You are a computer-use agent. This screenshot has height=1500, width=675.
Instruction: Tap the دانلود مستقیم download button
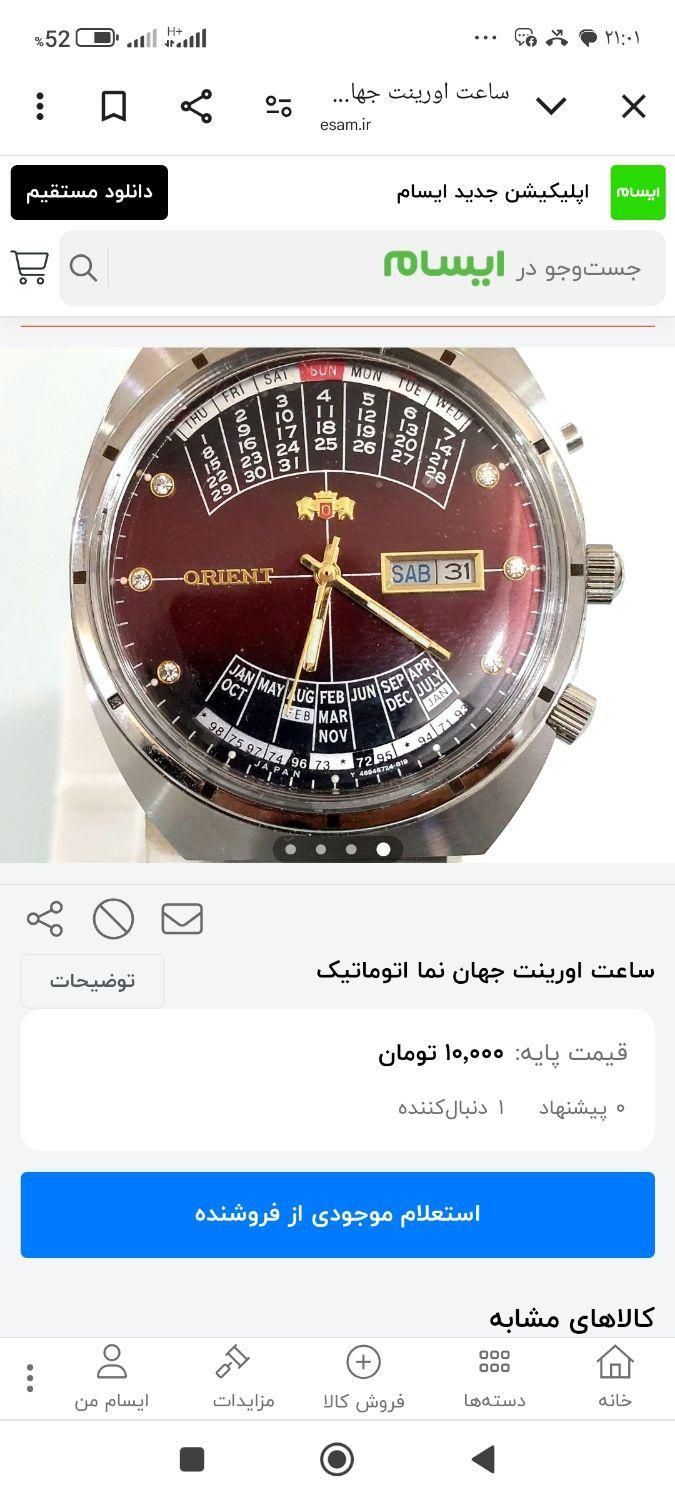pyautogui.click(x=89, y=192)
